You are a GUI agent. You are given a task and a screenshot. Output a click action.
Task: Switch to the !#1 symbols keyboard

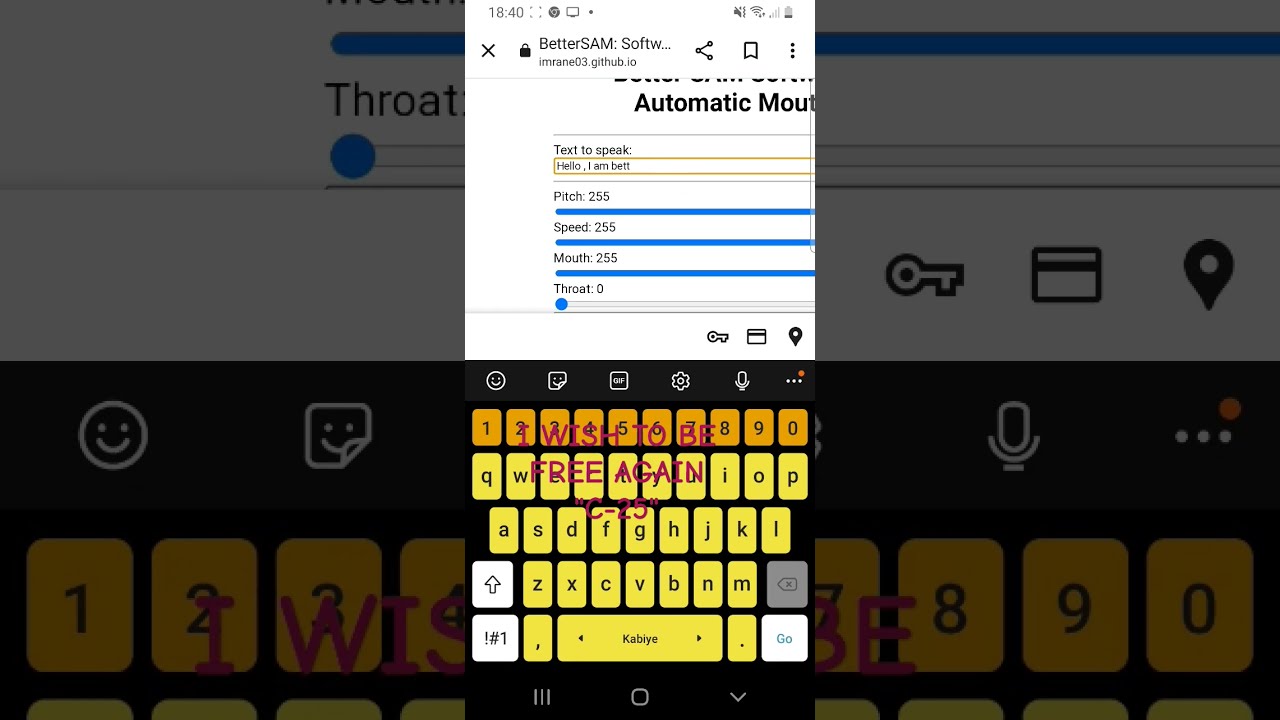point(496,639)
